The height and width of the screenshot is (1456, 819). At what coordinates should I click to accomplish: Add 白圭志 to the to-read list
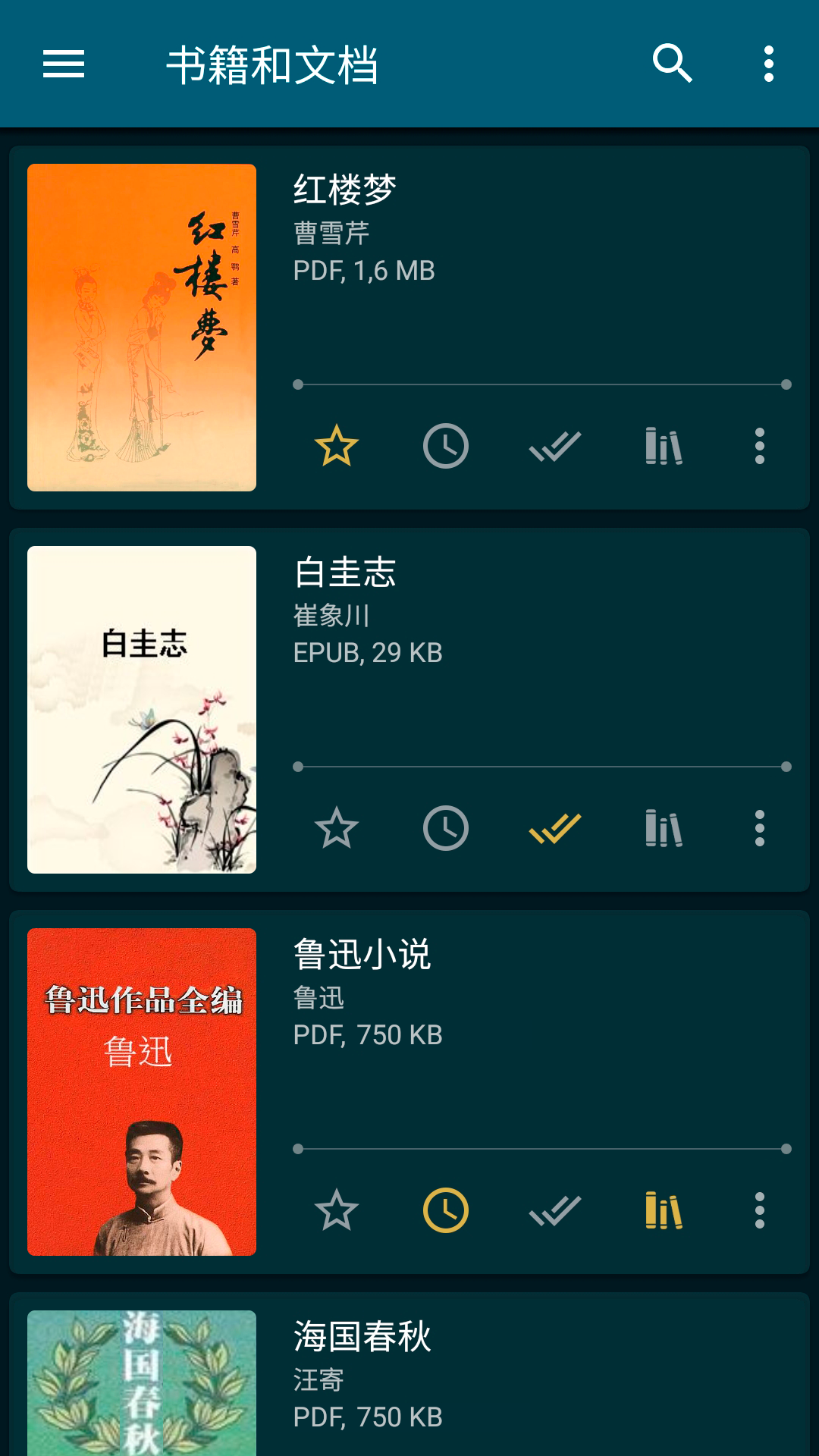pyautogui.click(x=446, y=828)
